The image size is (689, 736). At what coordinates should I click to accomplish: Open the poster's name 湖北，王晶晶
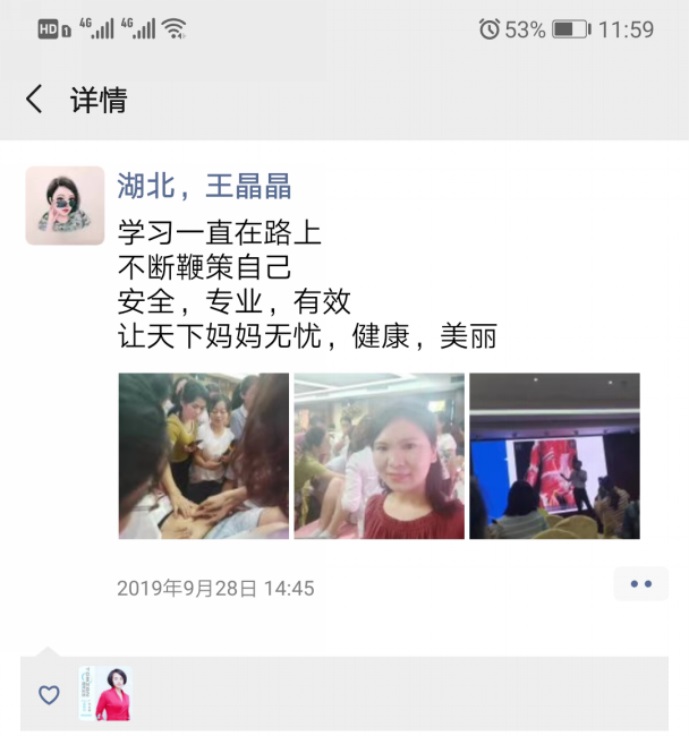click(x=204, y=185)
